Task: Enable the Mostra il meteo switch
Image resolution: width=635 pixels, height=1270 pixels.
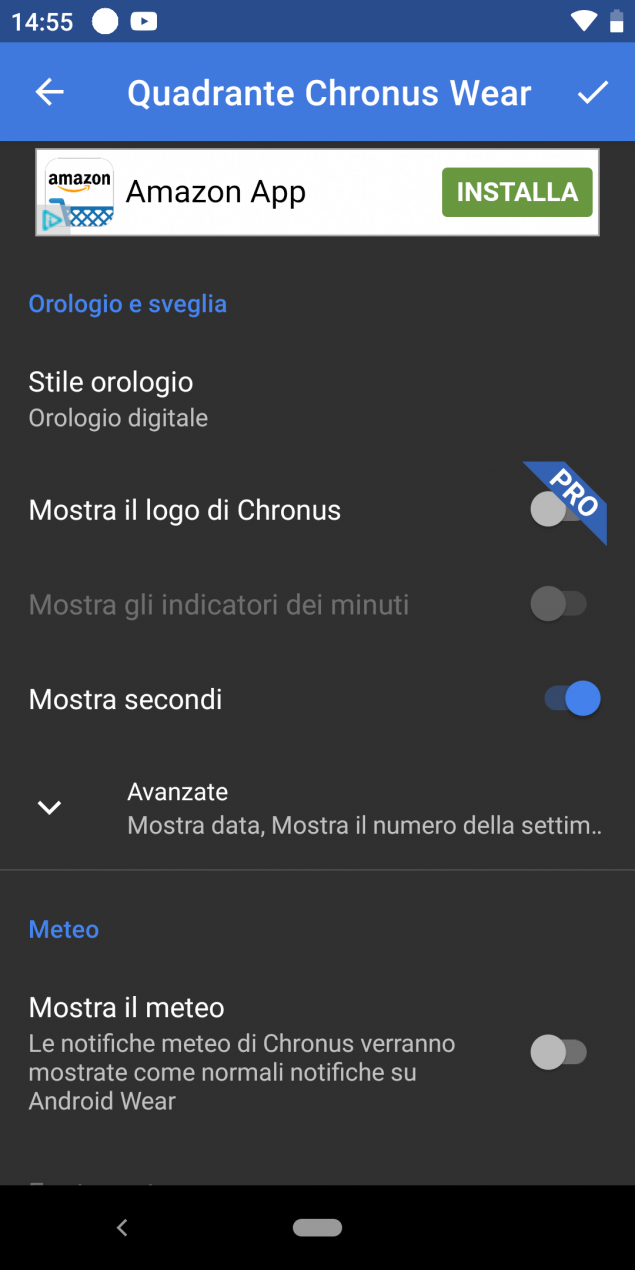Action: pyautogui.click(x=559, y=1052)
